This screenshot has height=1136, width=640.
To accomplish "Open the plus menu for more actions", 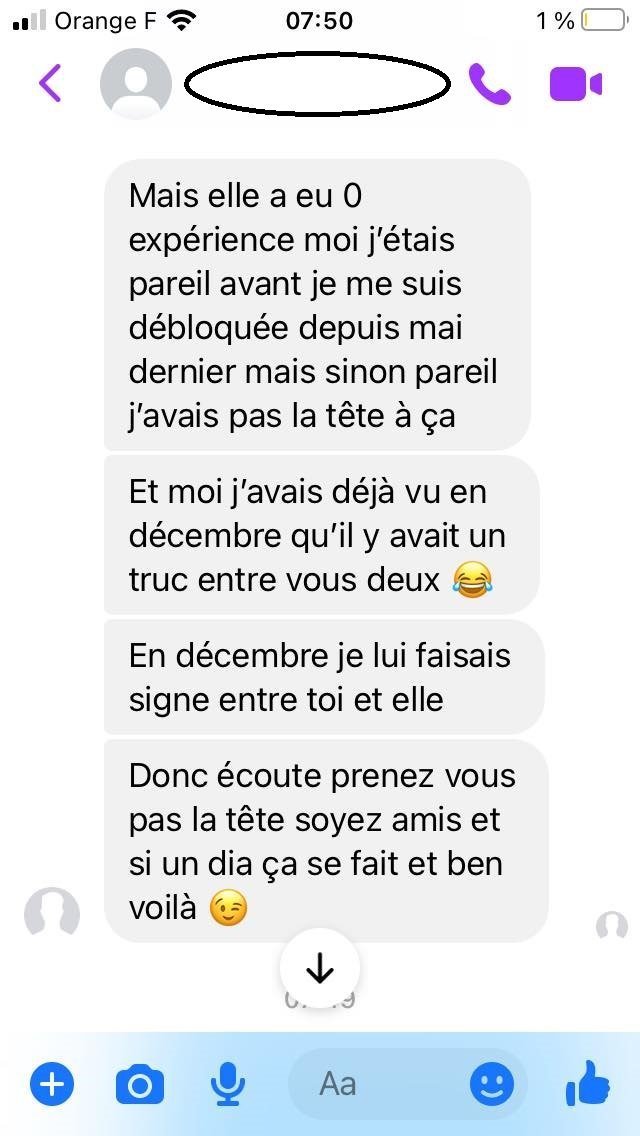I will coord(52,1084).
